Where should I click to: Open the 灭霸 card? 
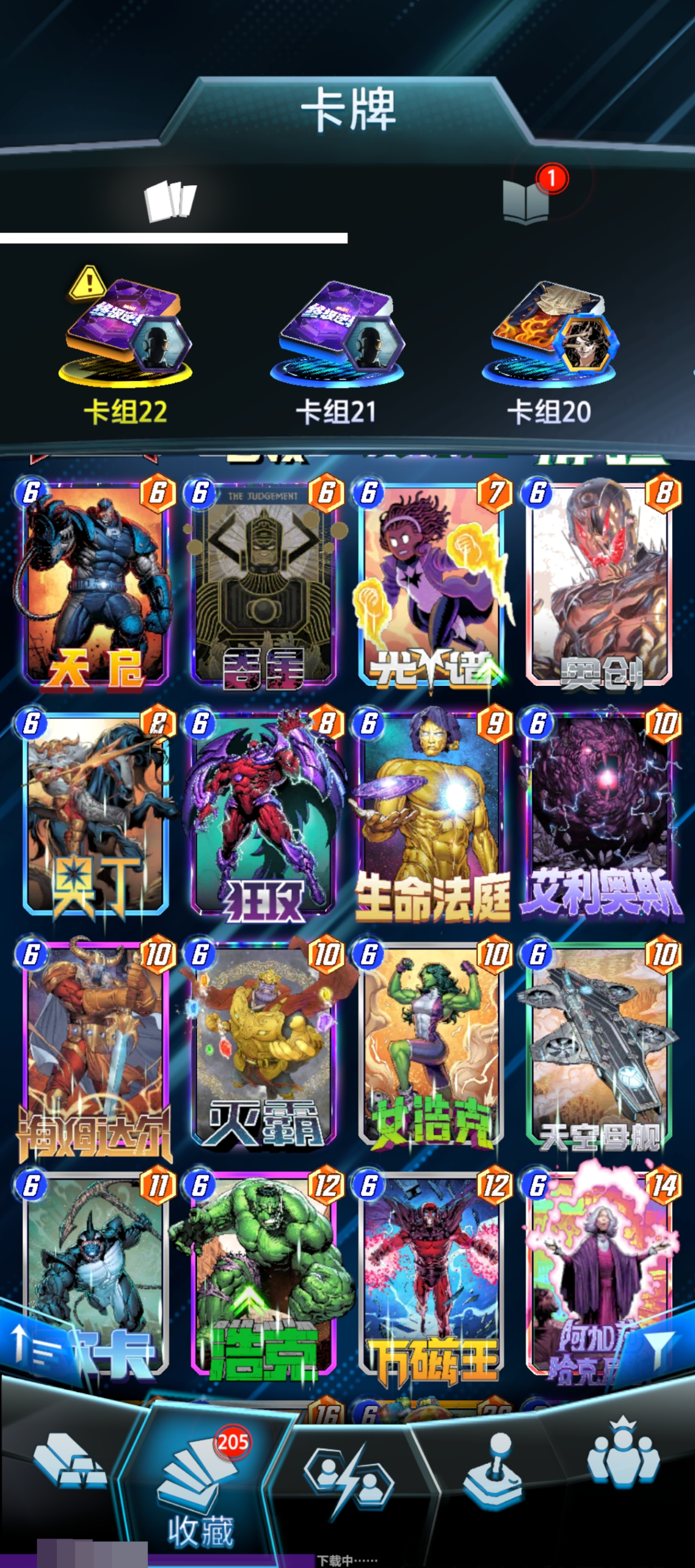pos(264,1045)
